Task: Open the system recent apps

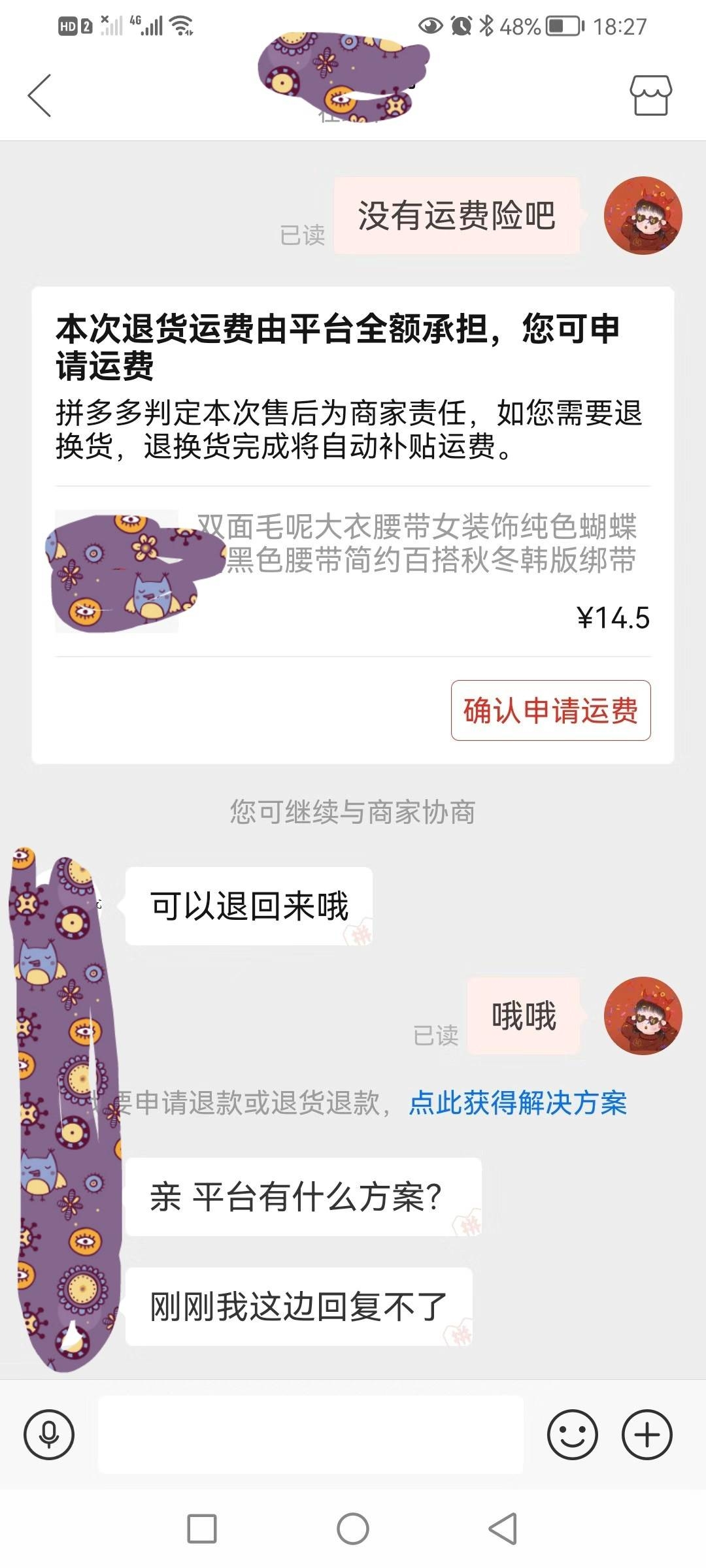Action: [x=202, y=1529]
